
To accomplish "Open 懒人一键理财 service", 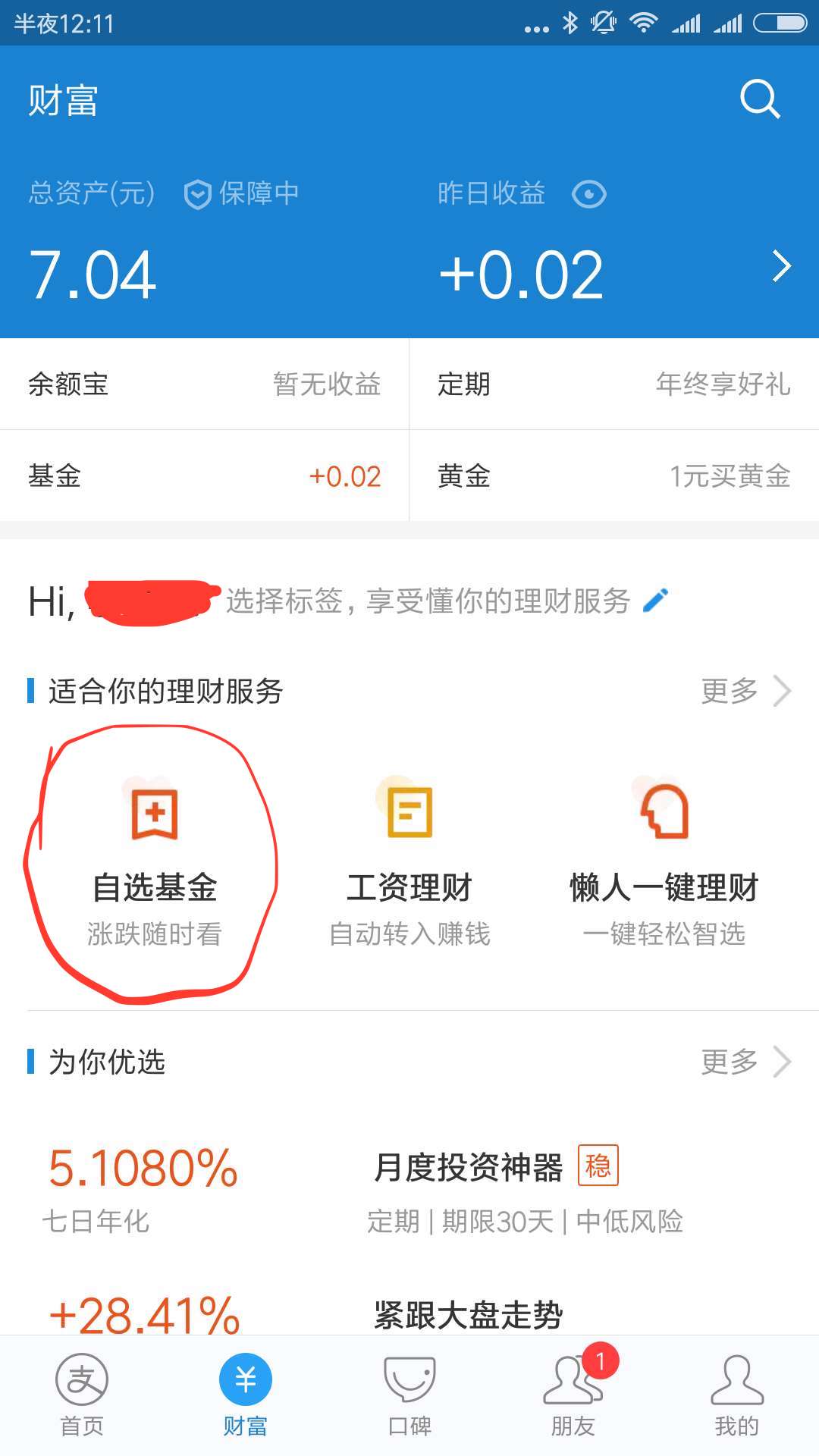I will click(664, 862).
